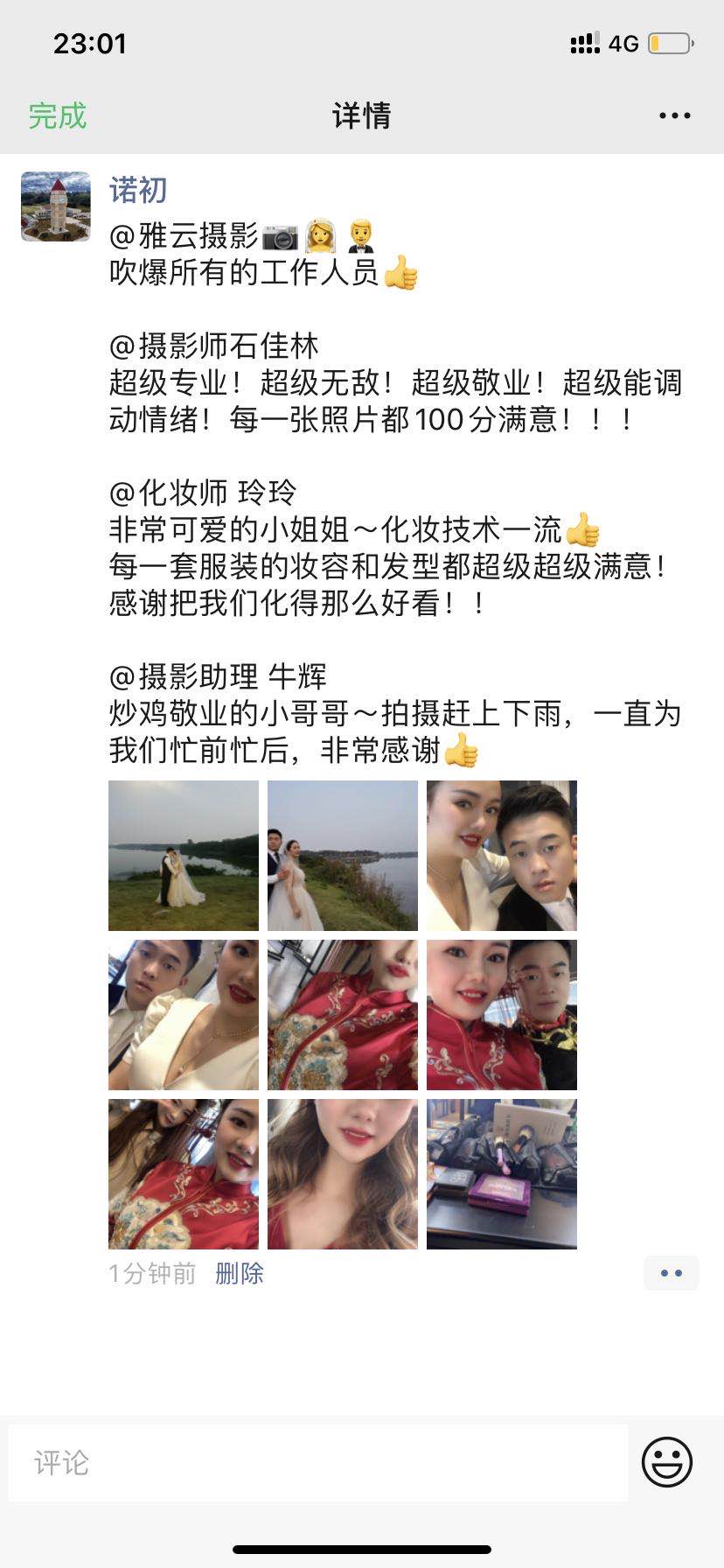Tap the 评论 comment input field
This screenshot has width=724, height=1568.
click(318, 1462)
